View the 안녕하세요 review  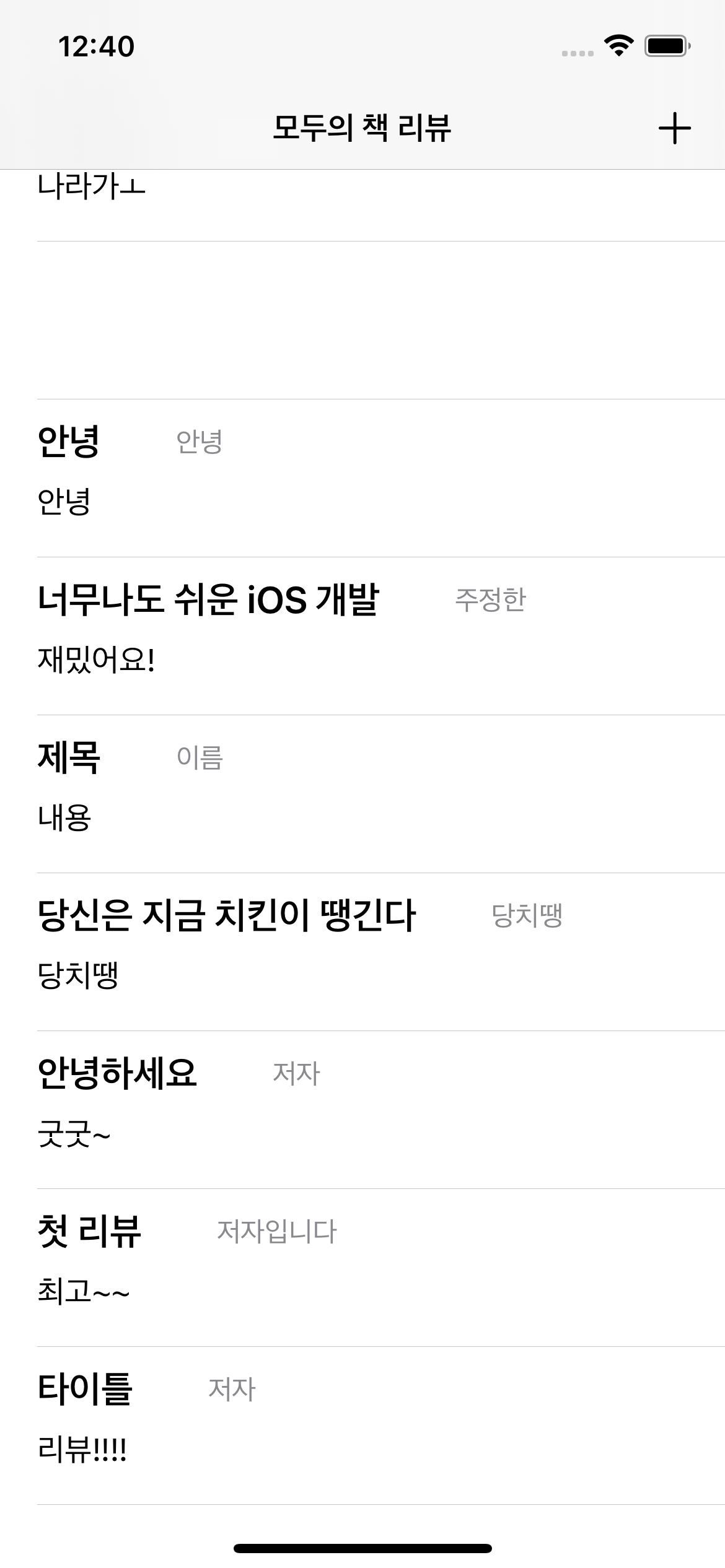[362, 1110]
